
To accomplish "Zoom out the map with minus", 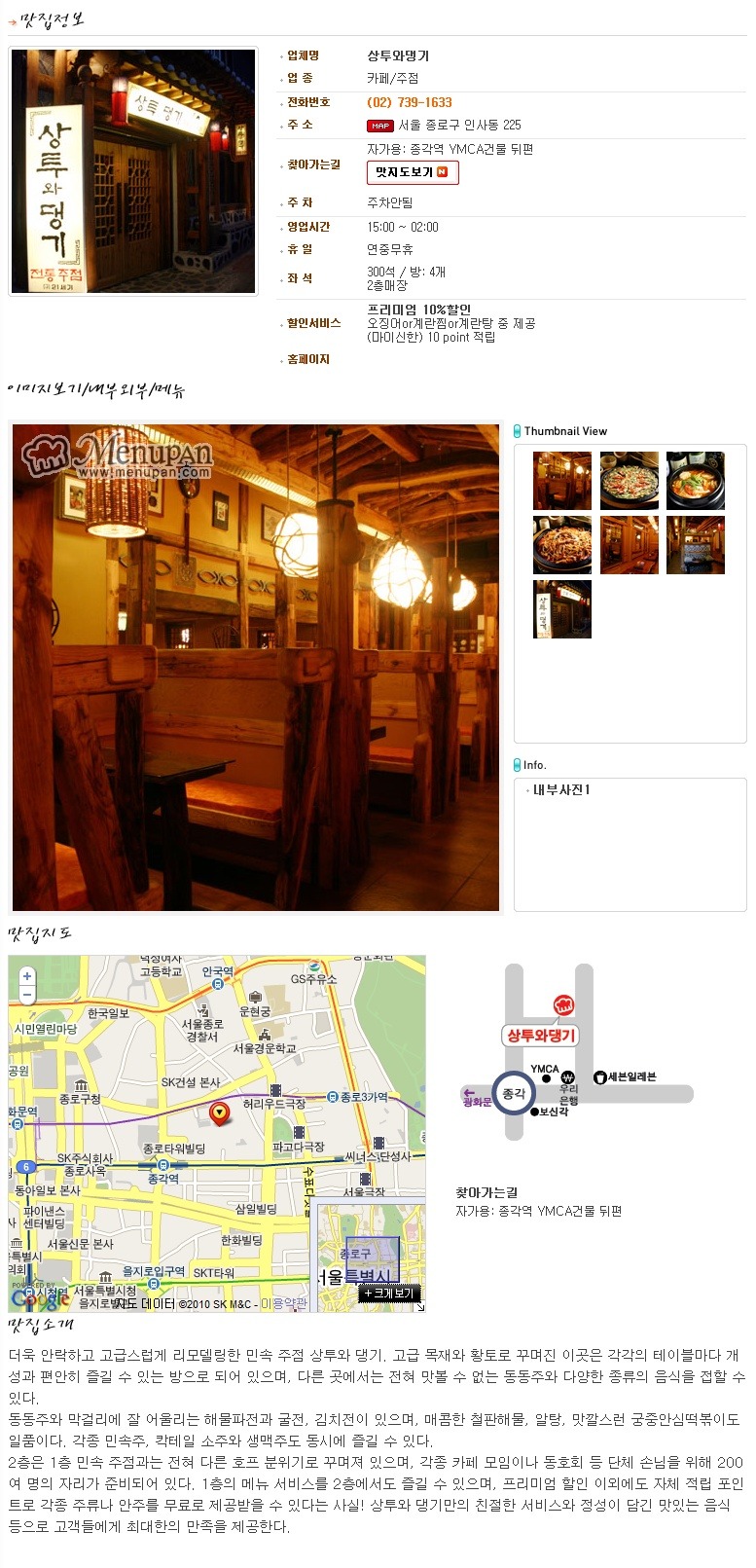I will 27,995.
